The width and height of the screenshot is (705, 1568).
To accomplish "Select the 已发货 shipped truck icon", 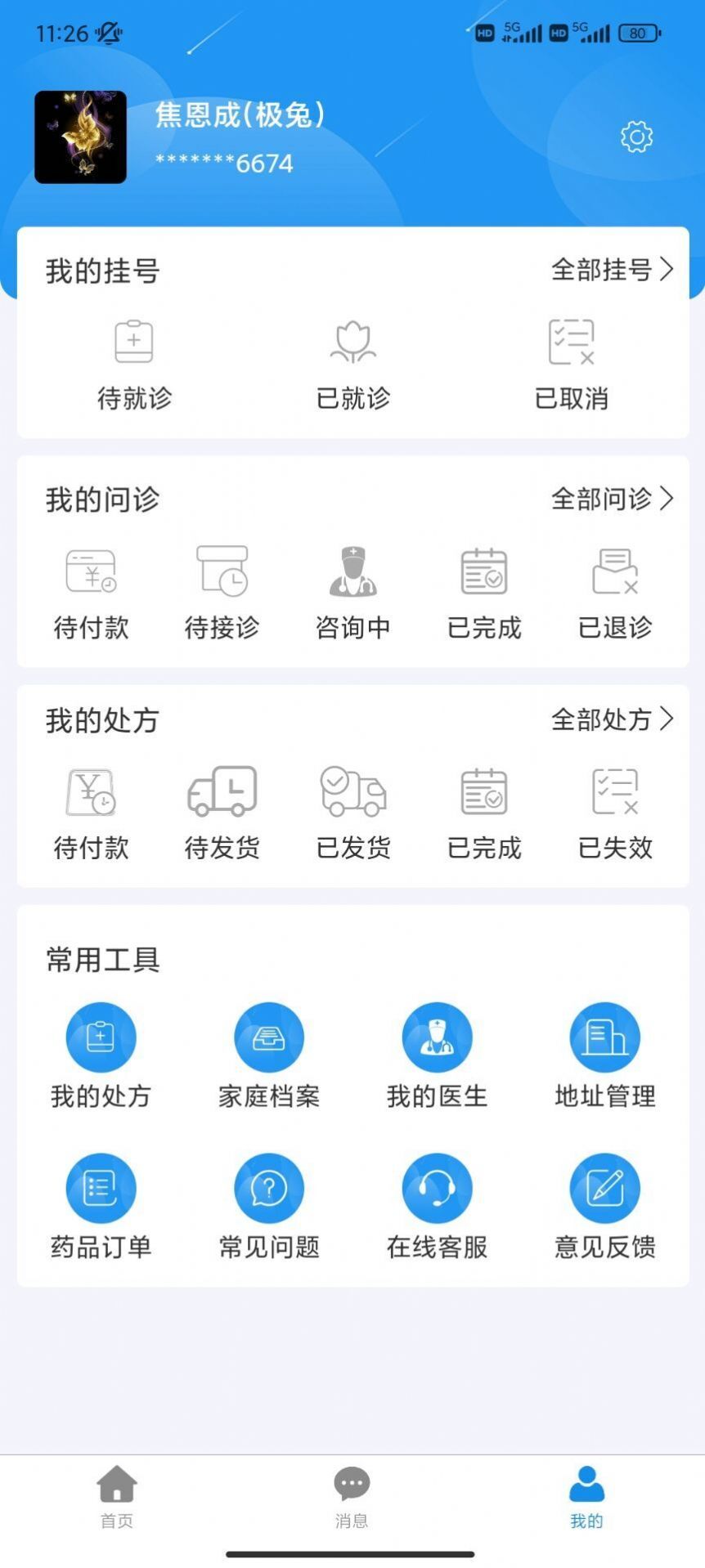I will [352, 791].
